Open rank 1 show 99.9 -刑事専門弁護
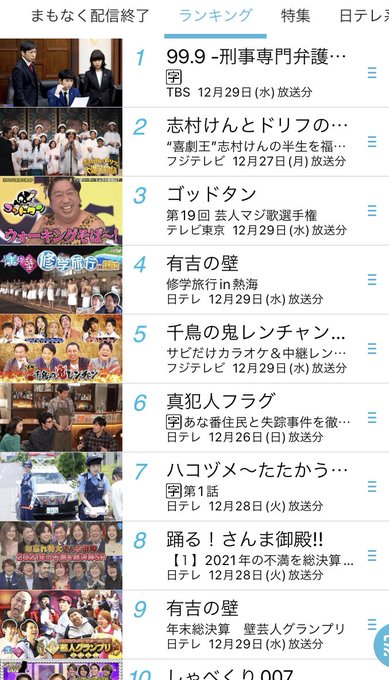The image size is (389, 680). [194, 72]
